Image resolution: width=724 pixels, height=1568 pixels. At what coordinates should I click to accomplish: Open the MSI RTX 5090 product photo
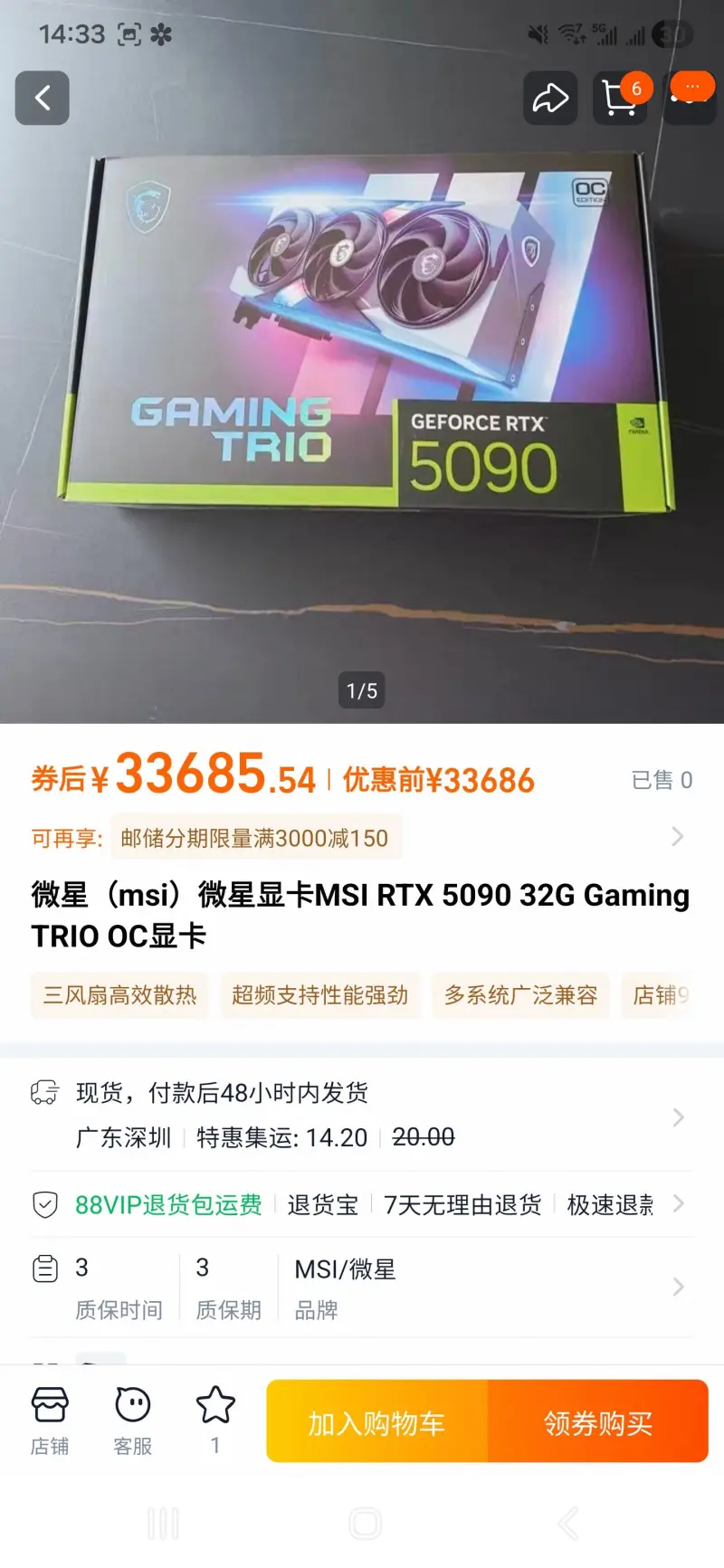[362, 362]
